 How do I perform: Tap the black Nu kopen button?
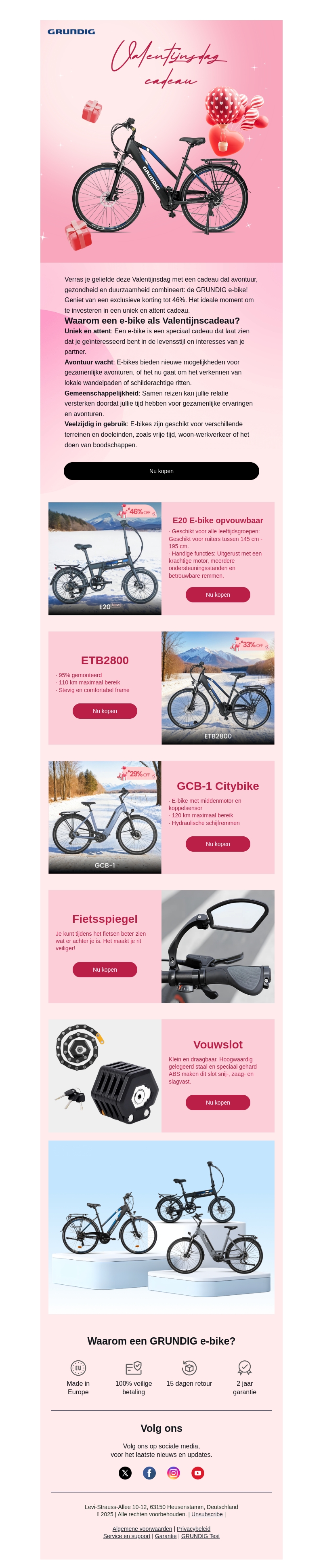tap(161, 471)
